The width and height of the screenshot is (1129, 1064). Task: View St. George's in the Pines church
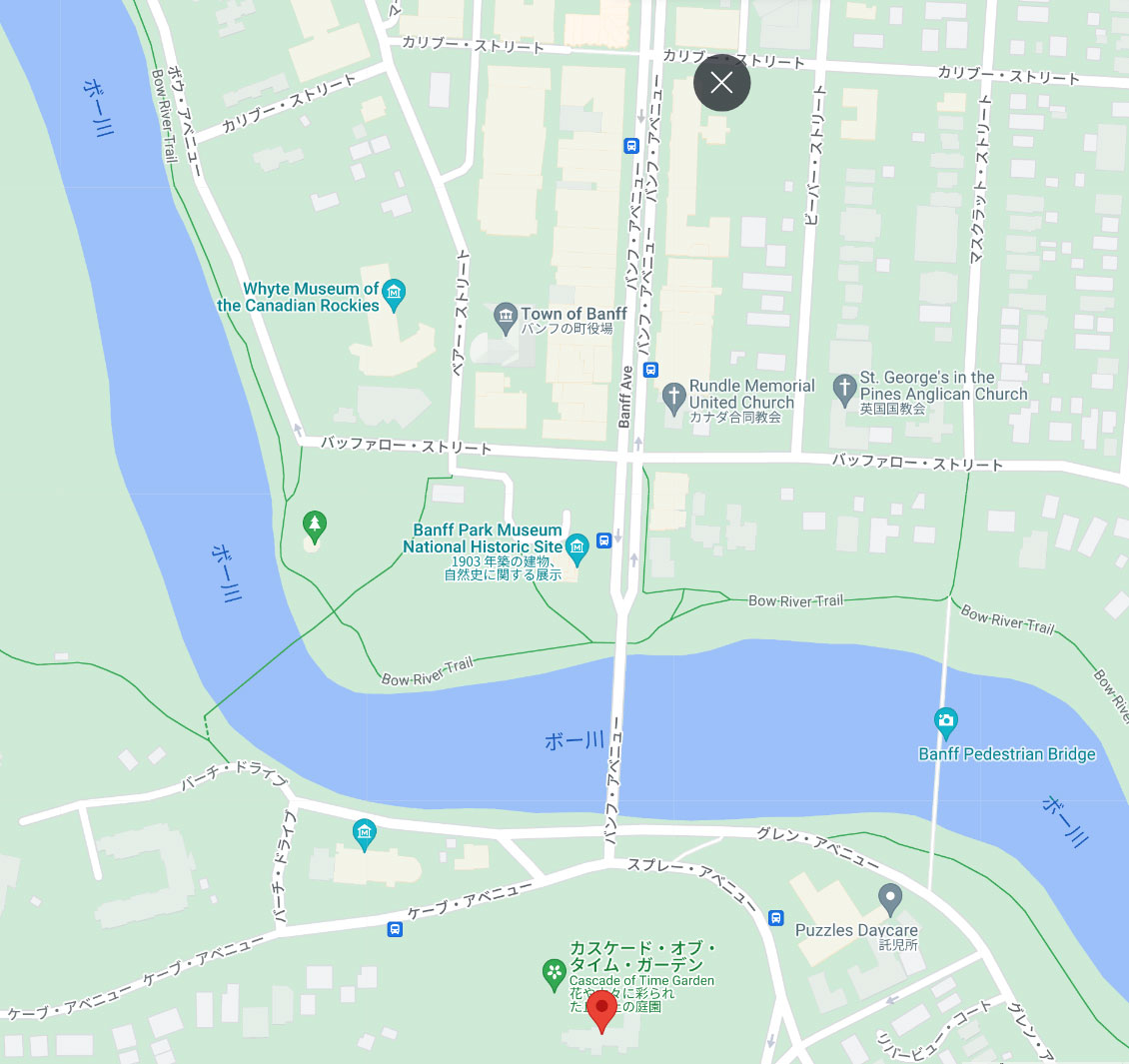845,386
